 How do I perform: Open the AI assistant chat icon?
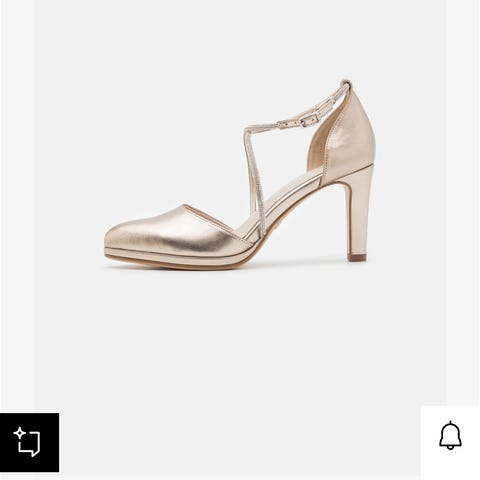29,442
